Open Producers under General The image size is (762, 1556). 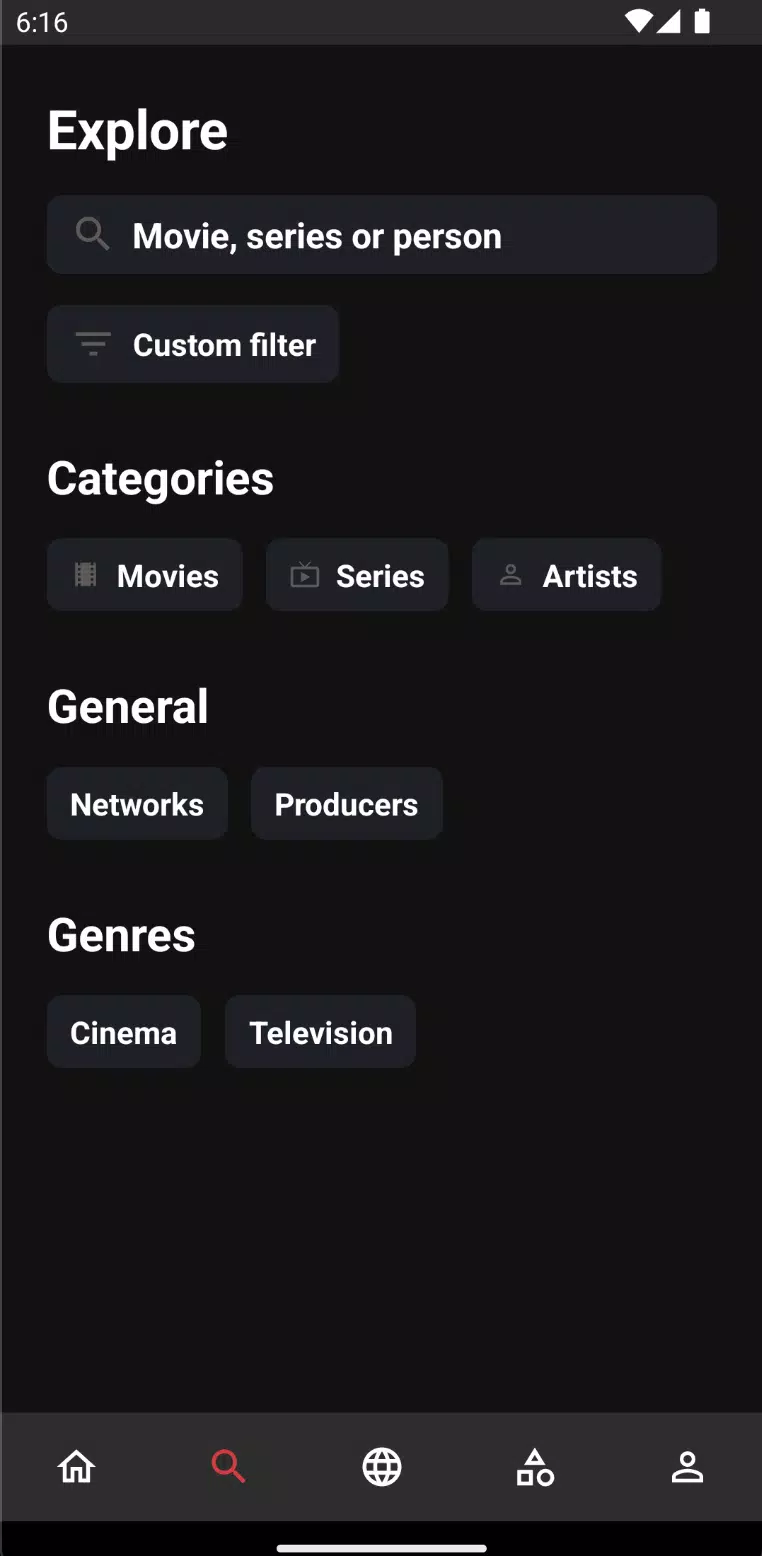tap(346, 804)
